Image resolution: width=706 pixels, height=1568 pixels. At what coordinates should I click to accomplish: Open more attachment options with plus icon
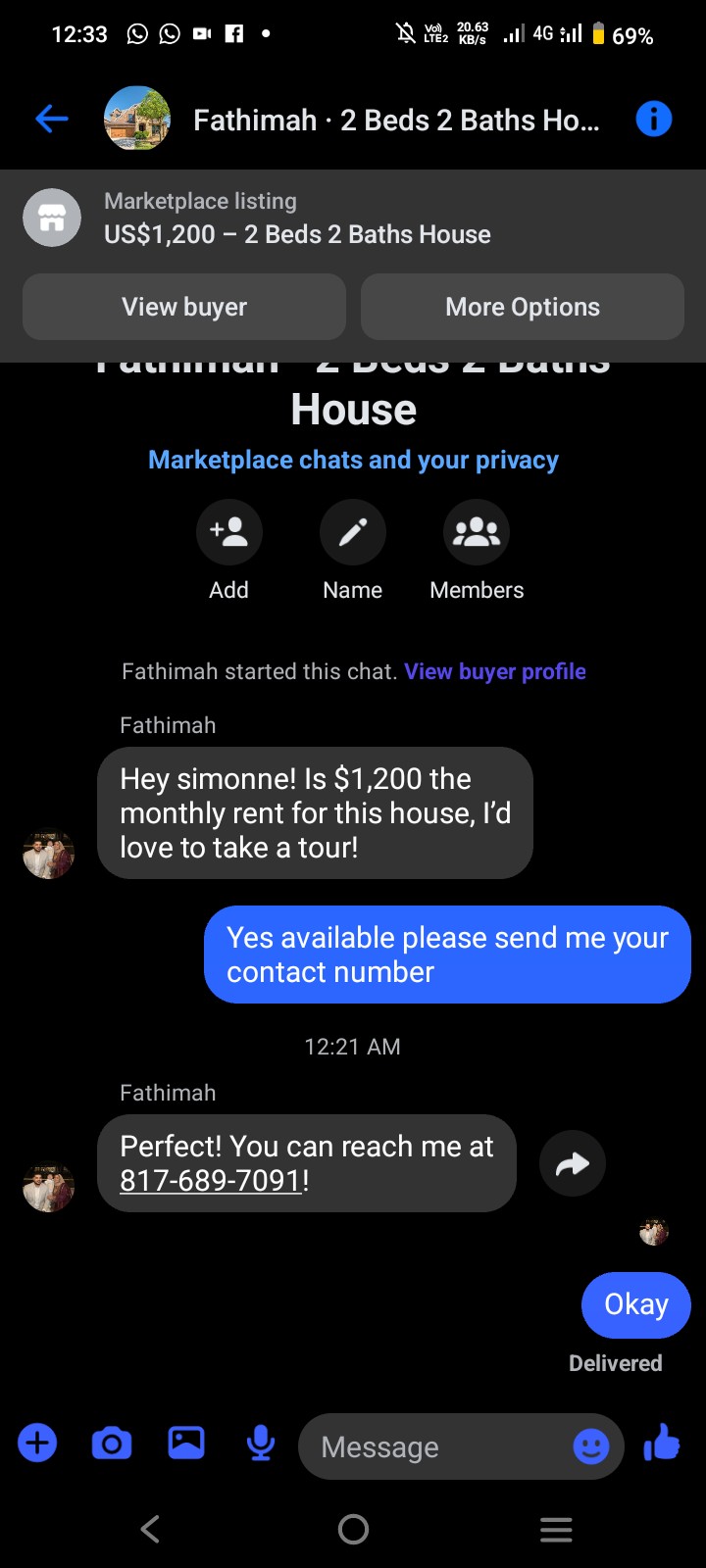(x=37, y=1444)
